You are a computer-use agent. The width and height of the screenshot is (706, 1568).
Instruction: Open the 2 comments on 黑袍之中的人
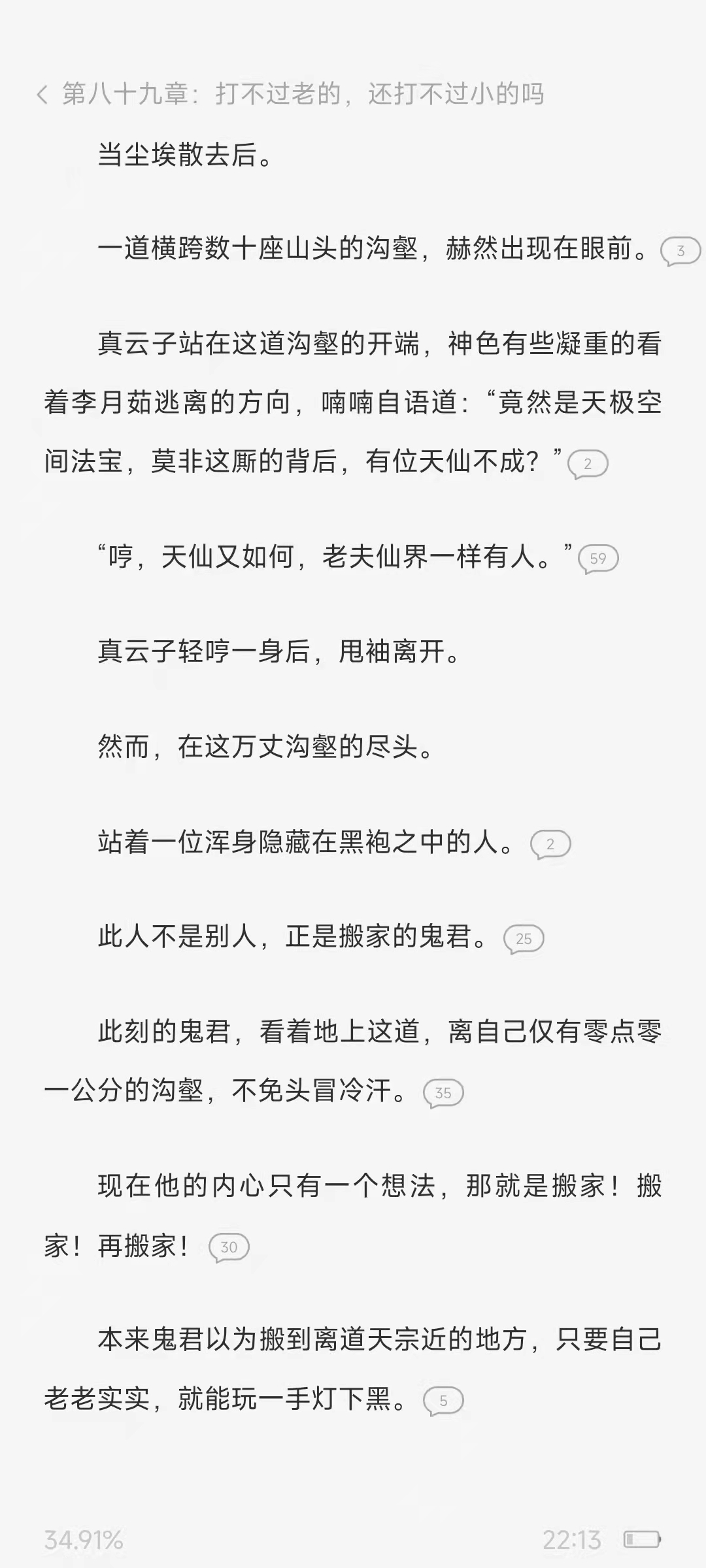550,844
